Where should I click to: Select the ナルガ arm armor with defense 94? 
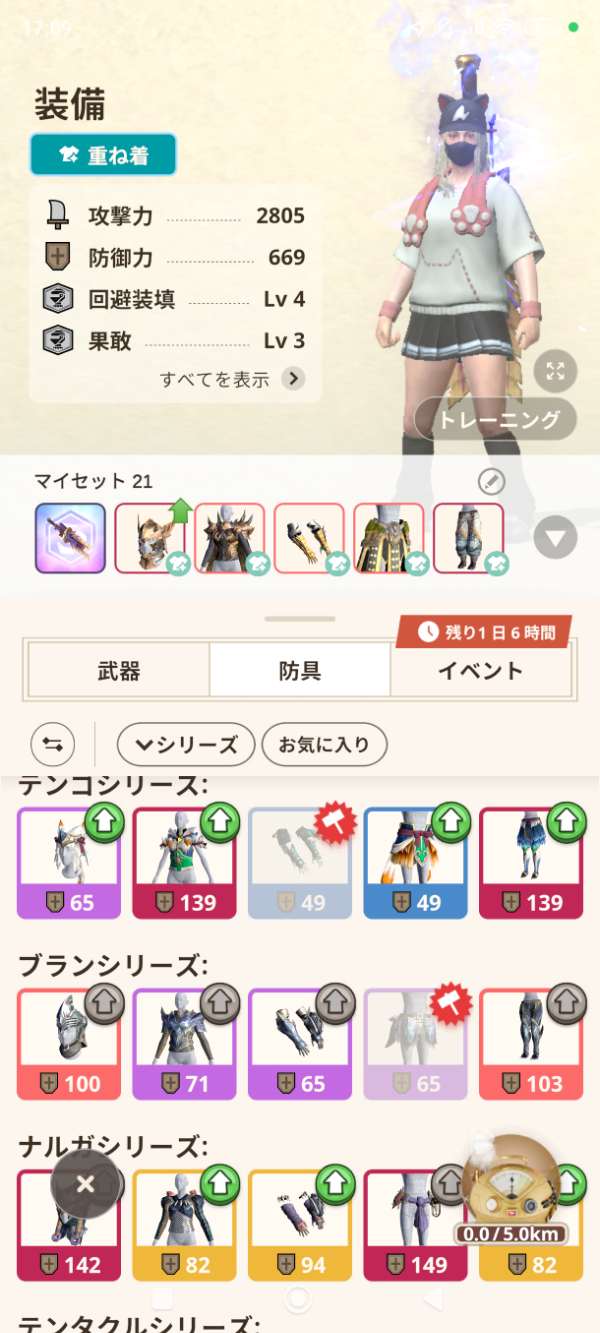[300, 1226]
